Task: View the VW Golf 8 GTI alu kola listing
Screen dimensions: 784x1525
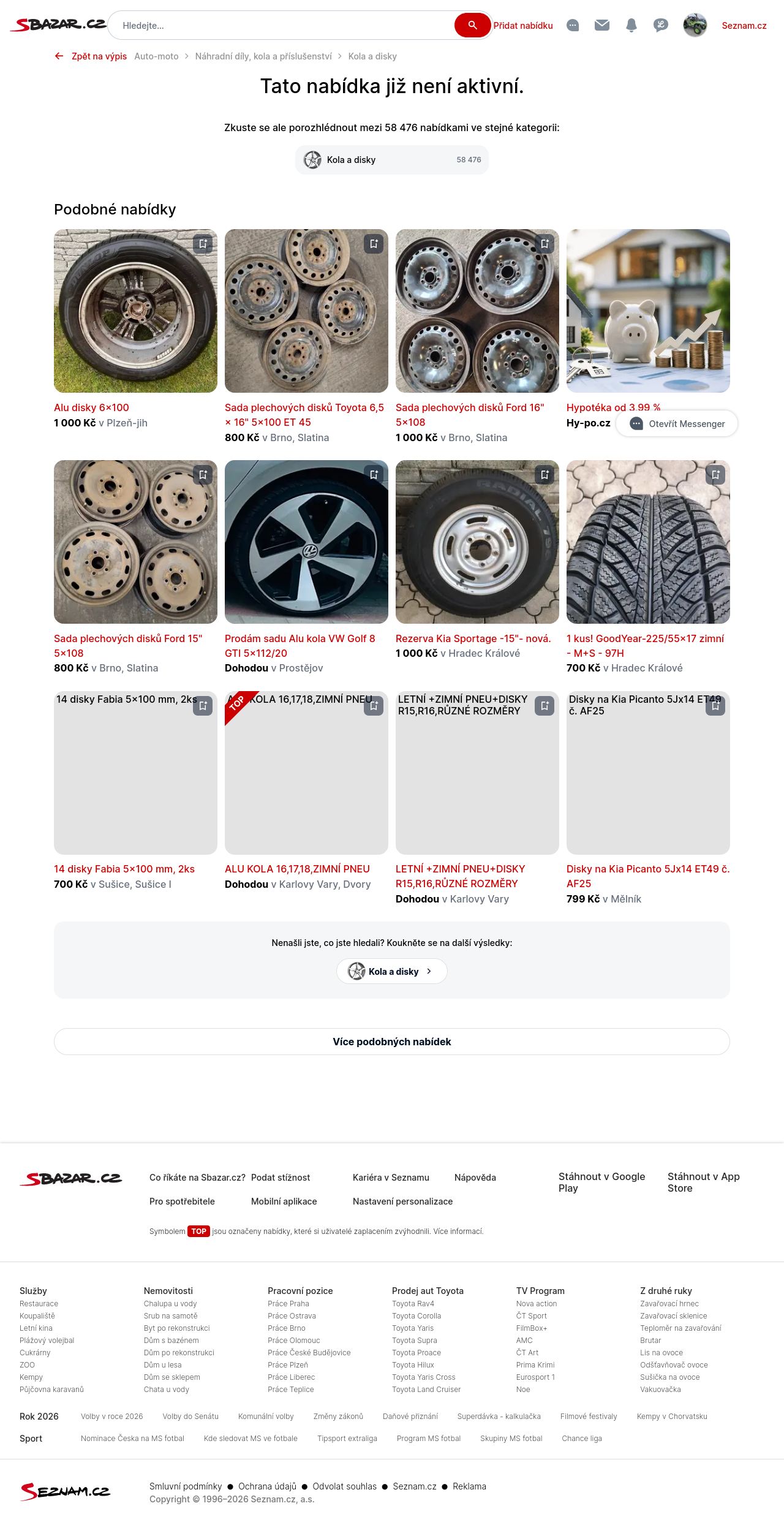Action: pyautogui.click(x=300, y=646)
